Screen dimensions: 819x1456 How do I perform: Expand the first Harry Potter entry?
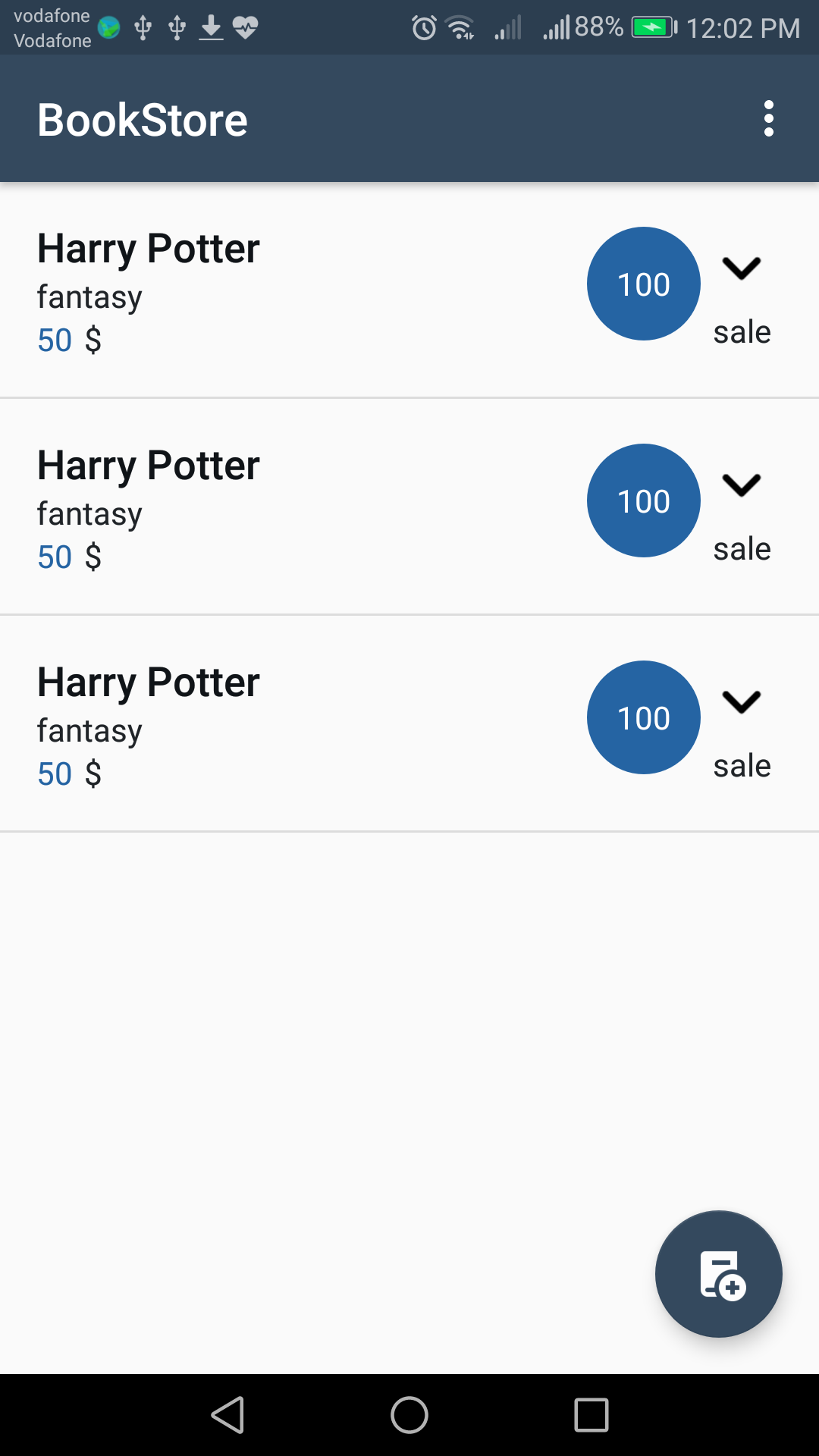pos(742,269)
